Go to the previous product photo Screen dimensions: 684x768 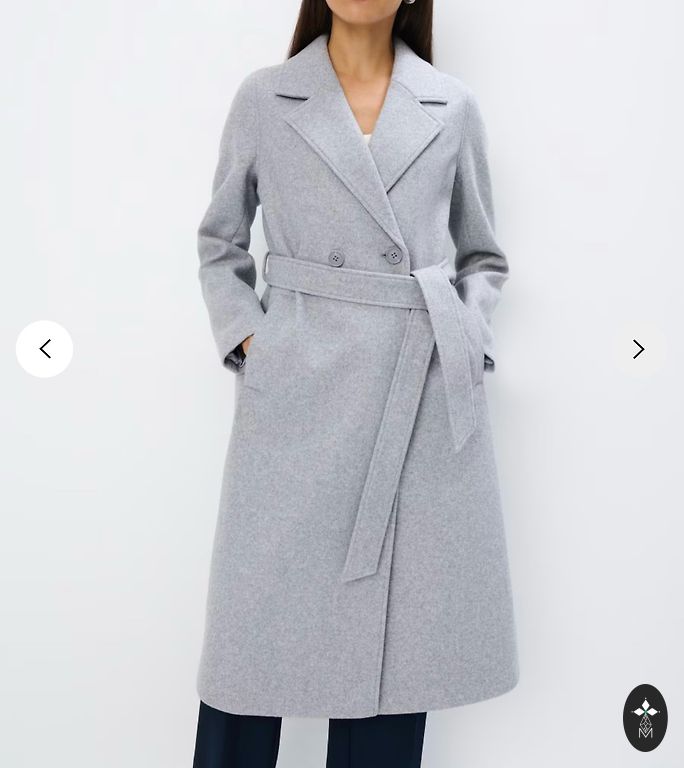pyautogui.click(x=45, y=349)
